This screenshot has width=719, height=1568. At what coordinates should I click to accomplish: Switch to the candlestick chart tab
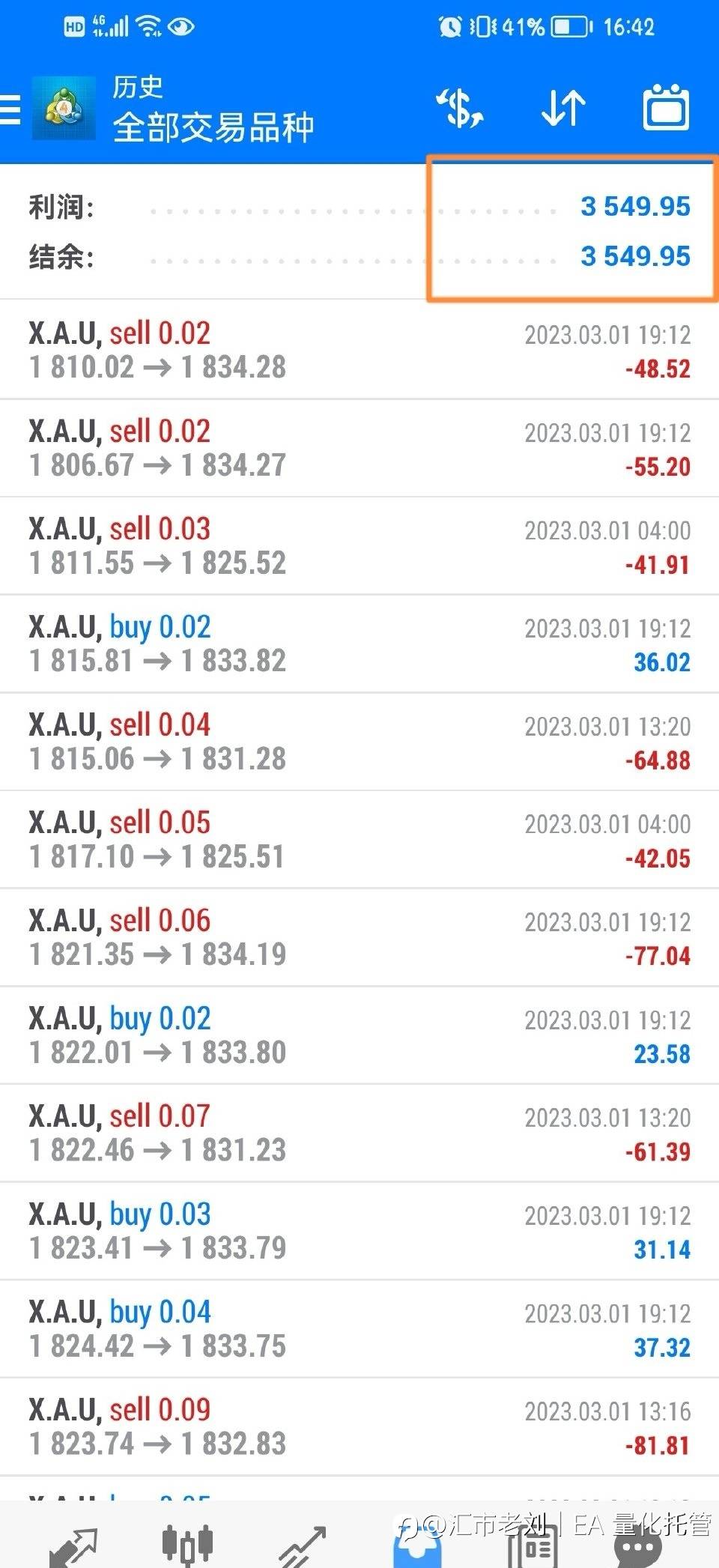click(187, 1545)
